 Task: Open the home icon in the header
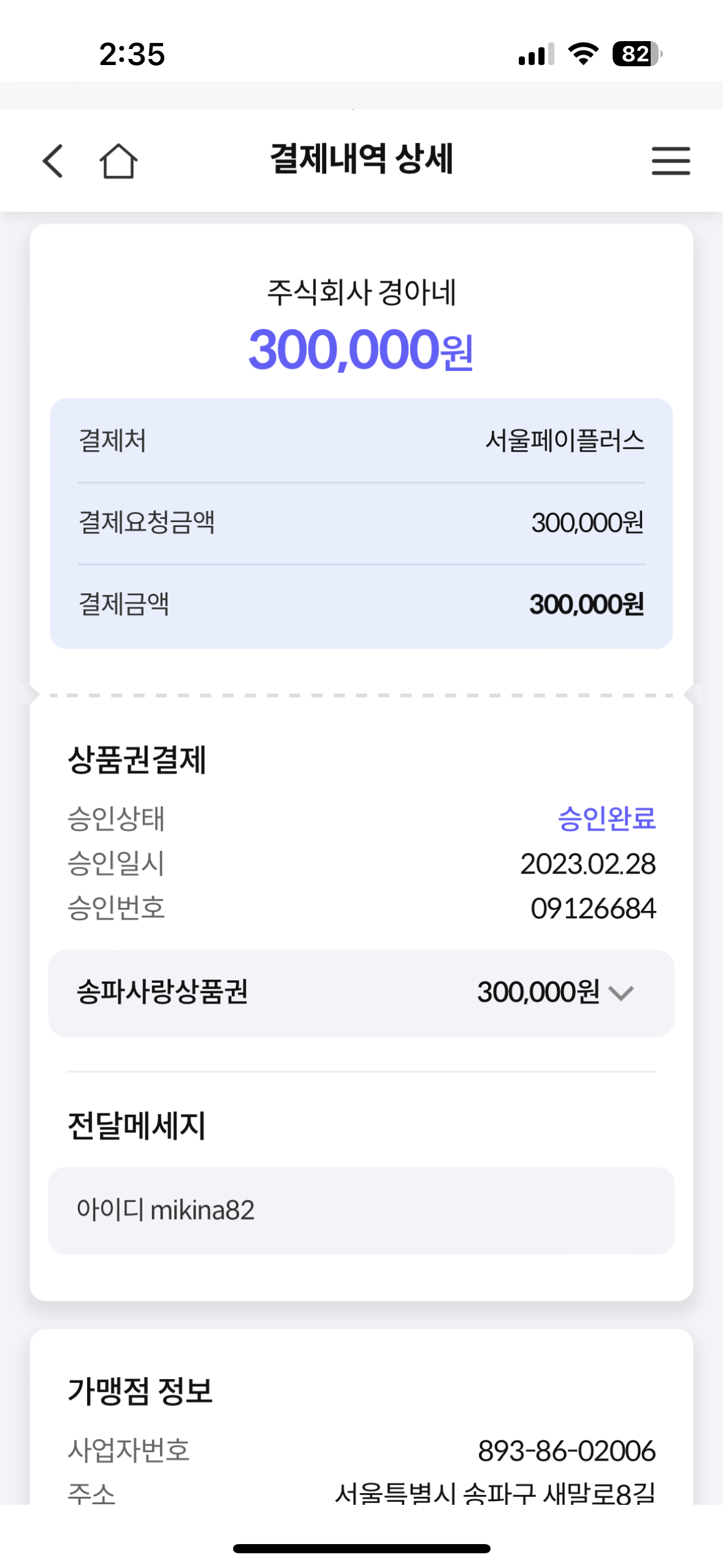coord(118,161)
